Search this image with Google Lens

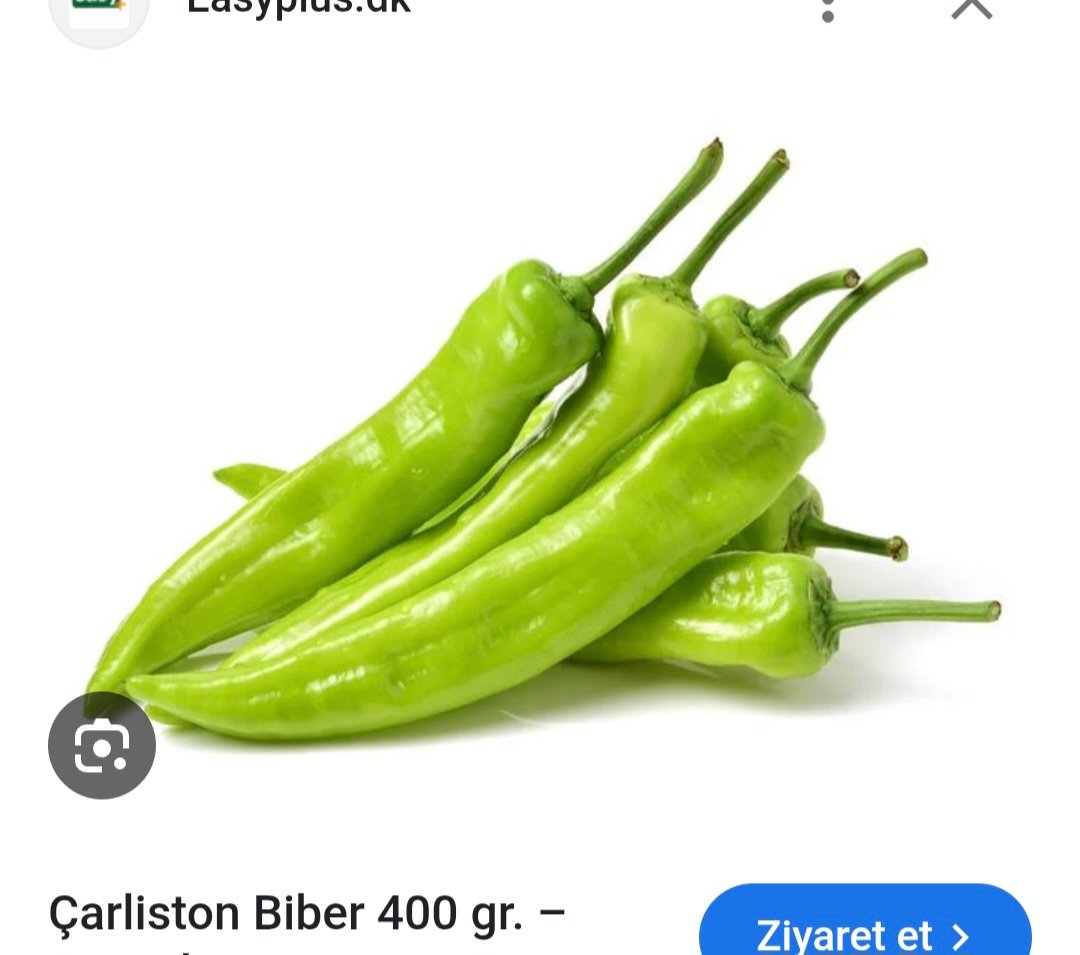102,745
